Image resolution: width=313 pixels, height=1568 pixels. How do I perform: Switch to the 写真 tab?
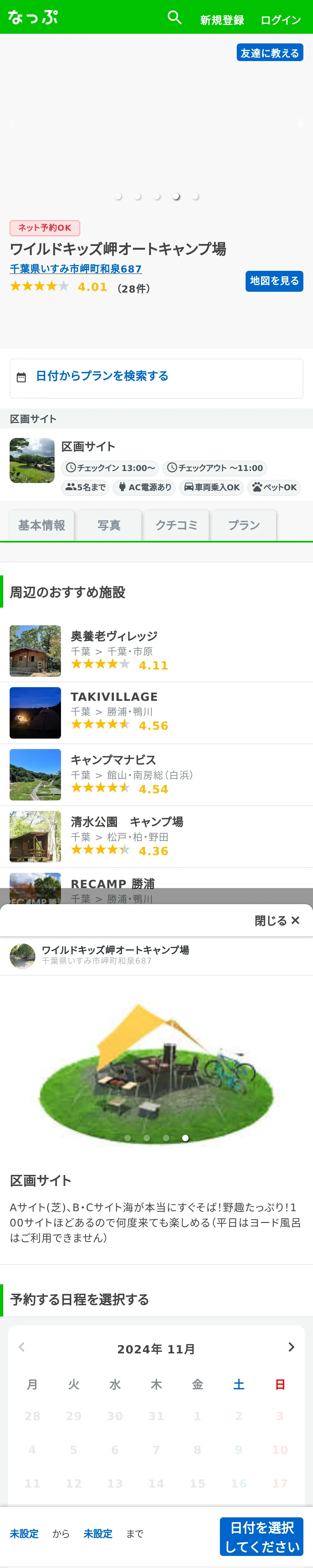pos(109,525)
